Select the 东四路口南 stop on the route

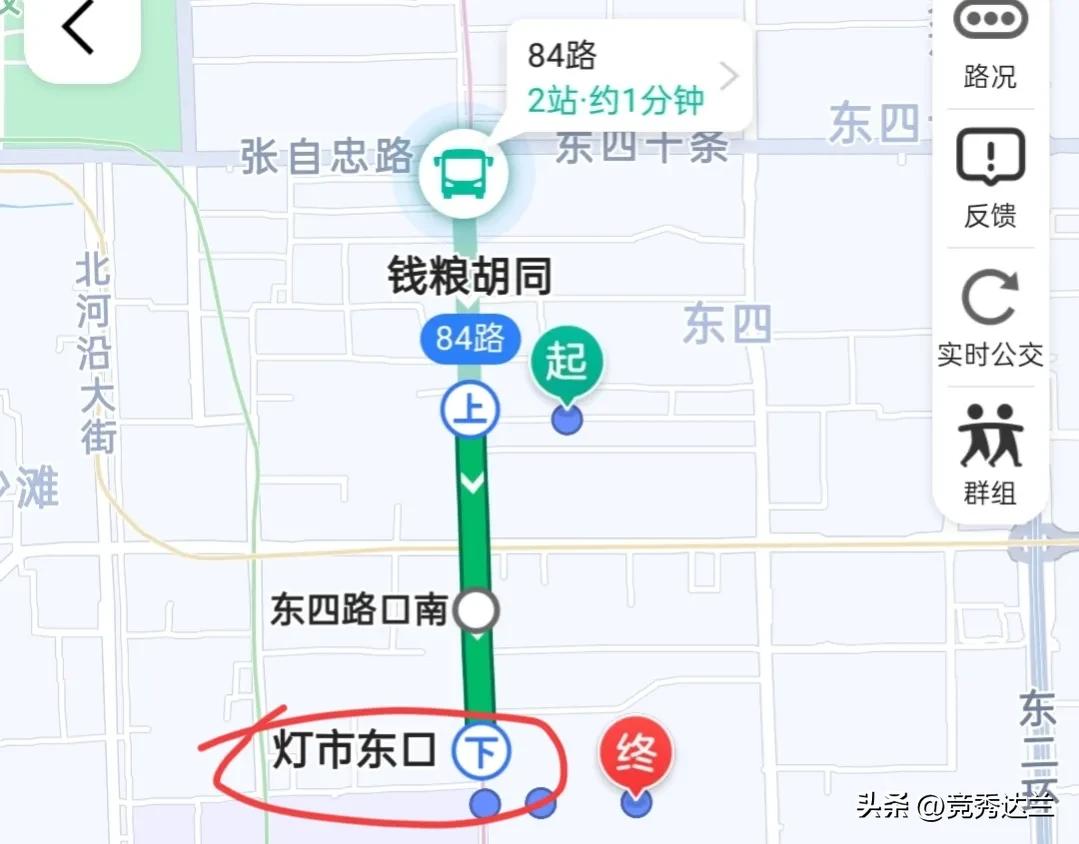point(476,609)
